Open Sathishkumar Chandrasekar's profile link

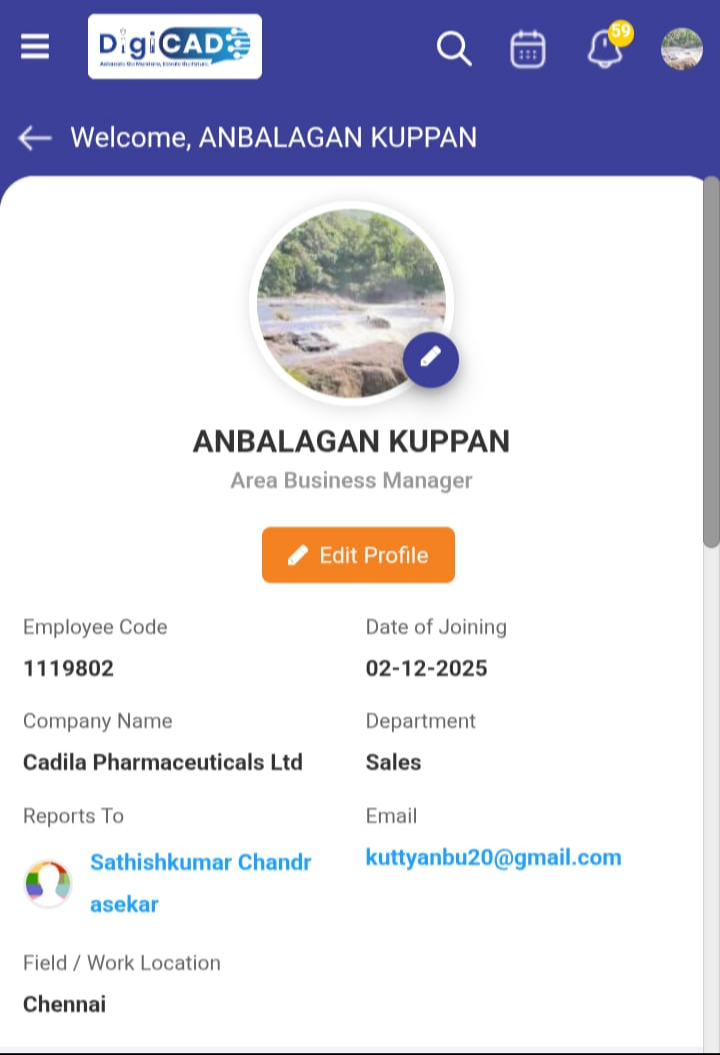pyautogui.click(x=200, y=863)
